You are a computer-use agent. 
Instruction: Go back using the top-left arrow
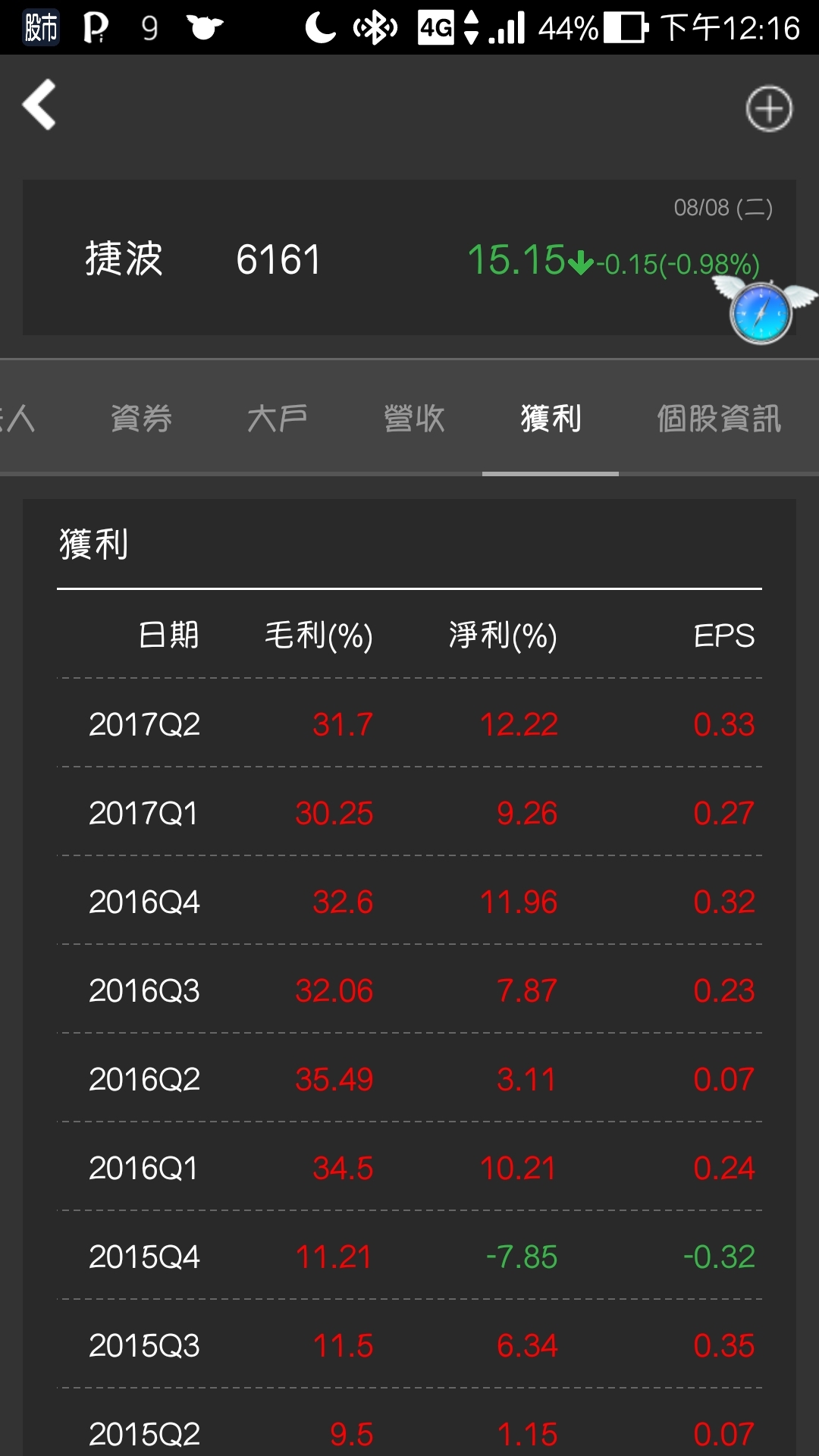pyautogui.click(x=39, y=105)
